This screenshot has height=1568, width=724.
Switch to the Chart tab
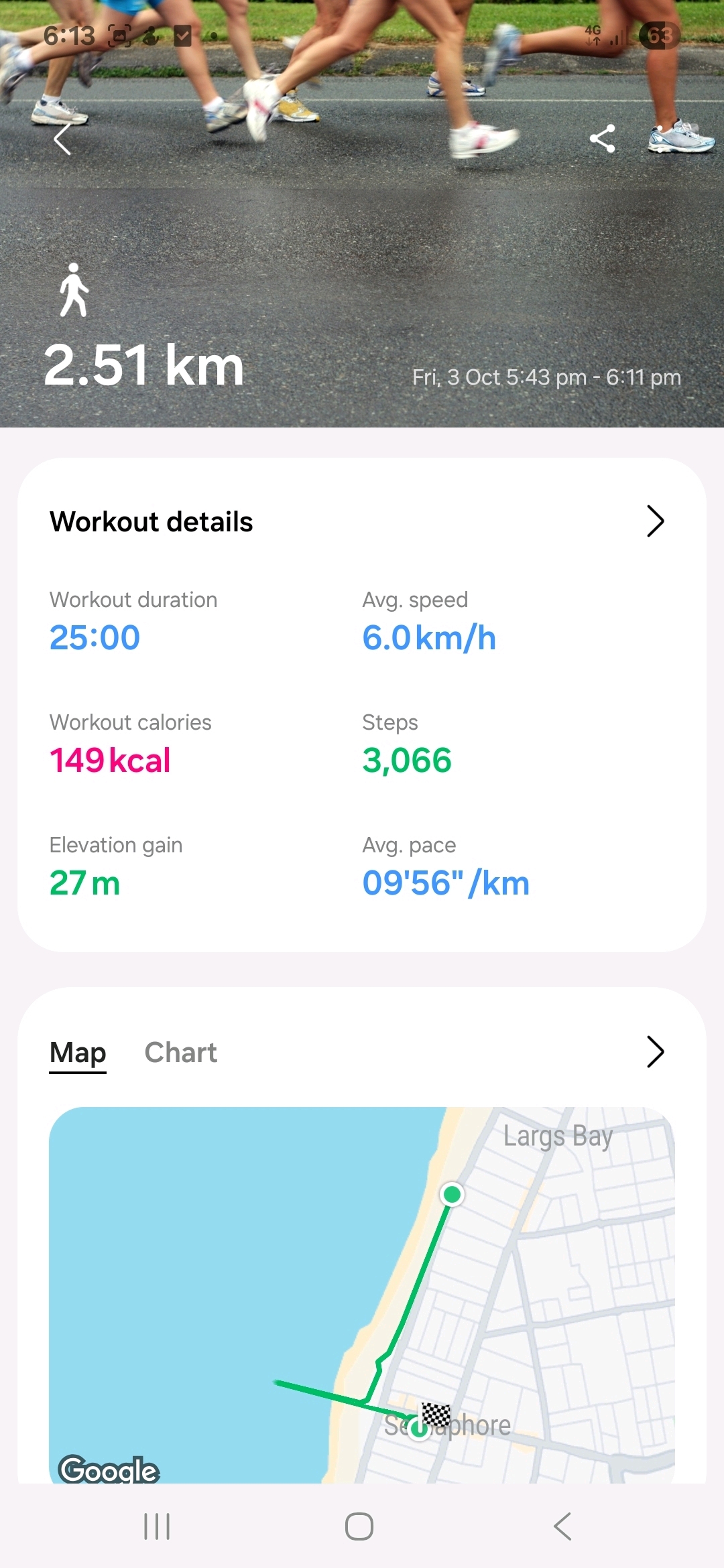point(180,1053)
